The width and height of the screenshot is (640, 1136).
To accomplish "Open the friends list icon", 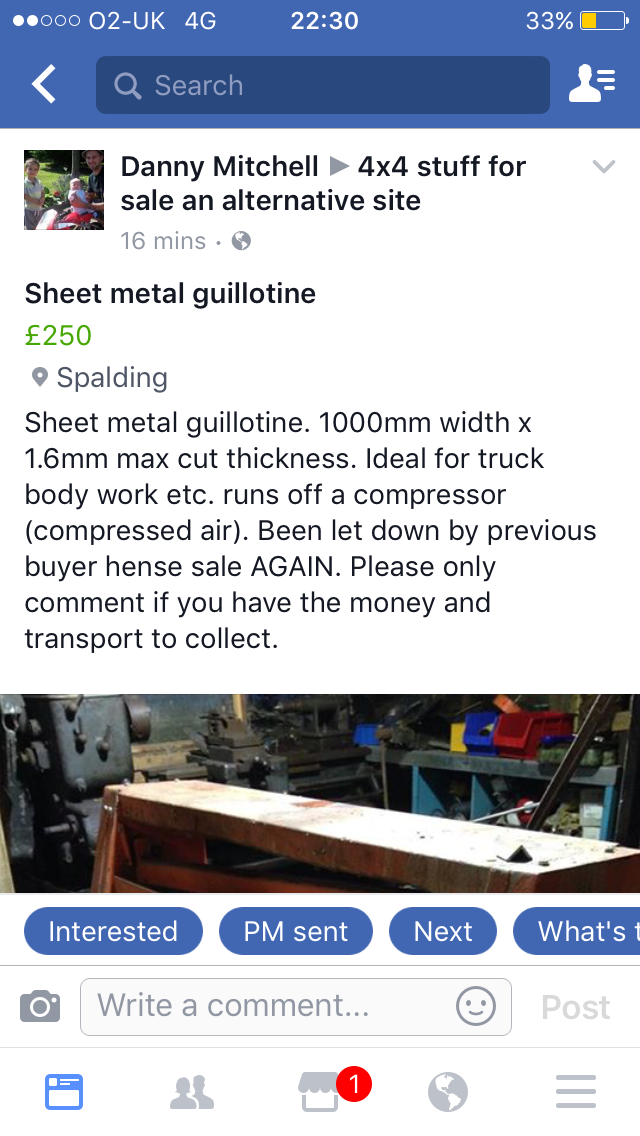I will [591, 84].
